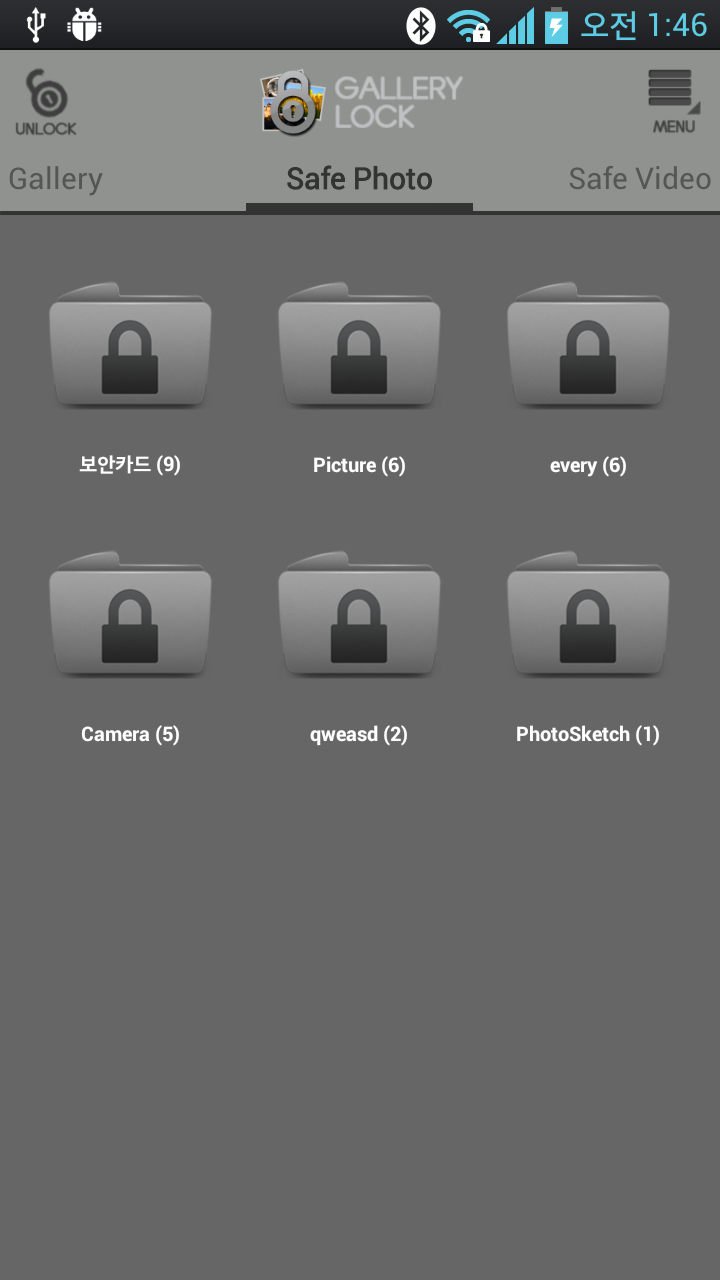Tap the 보안카드 (9) folder label
720x1280 pixels.
pos(130,464)
